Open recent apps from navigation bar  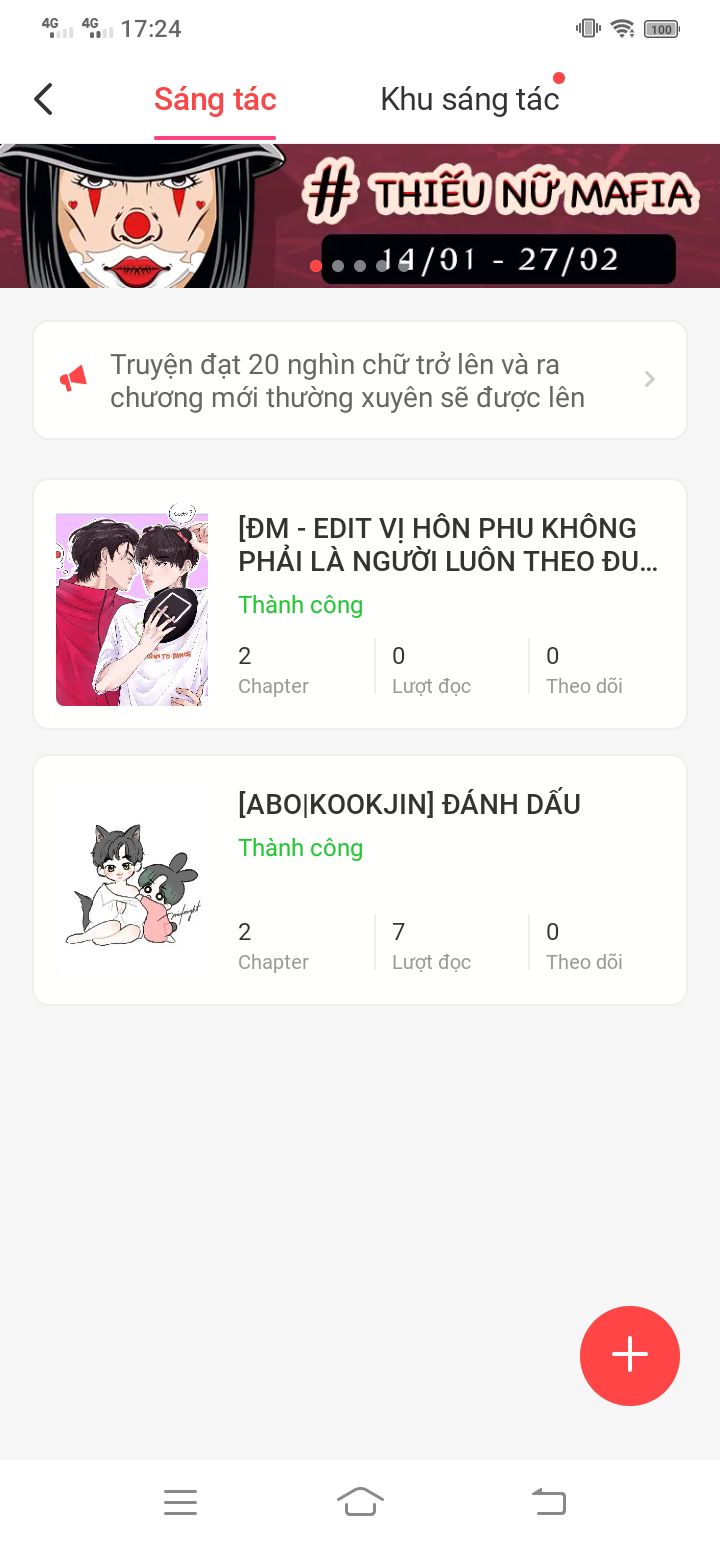[180, 1502]
